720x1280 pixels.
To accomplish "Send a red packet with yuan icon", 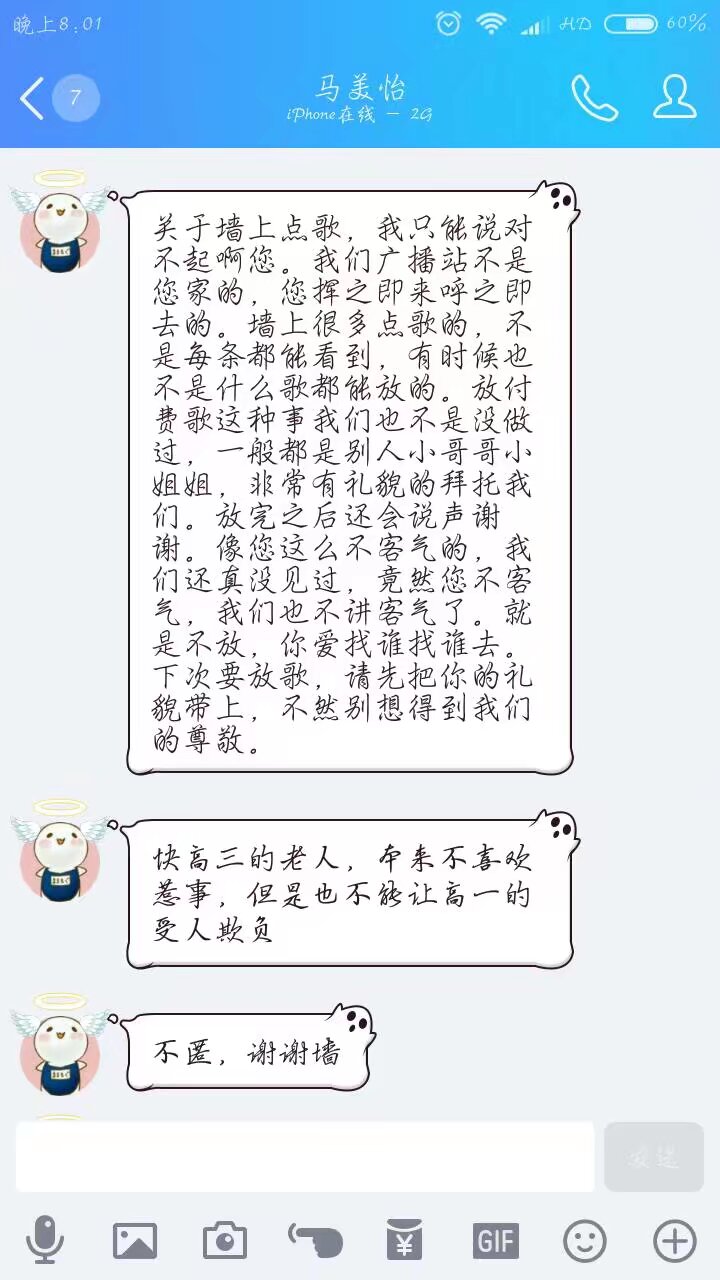I will [405, 1241].
